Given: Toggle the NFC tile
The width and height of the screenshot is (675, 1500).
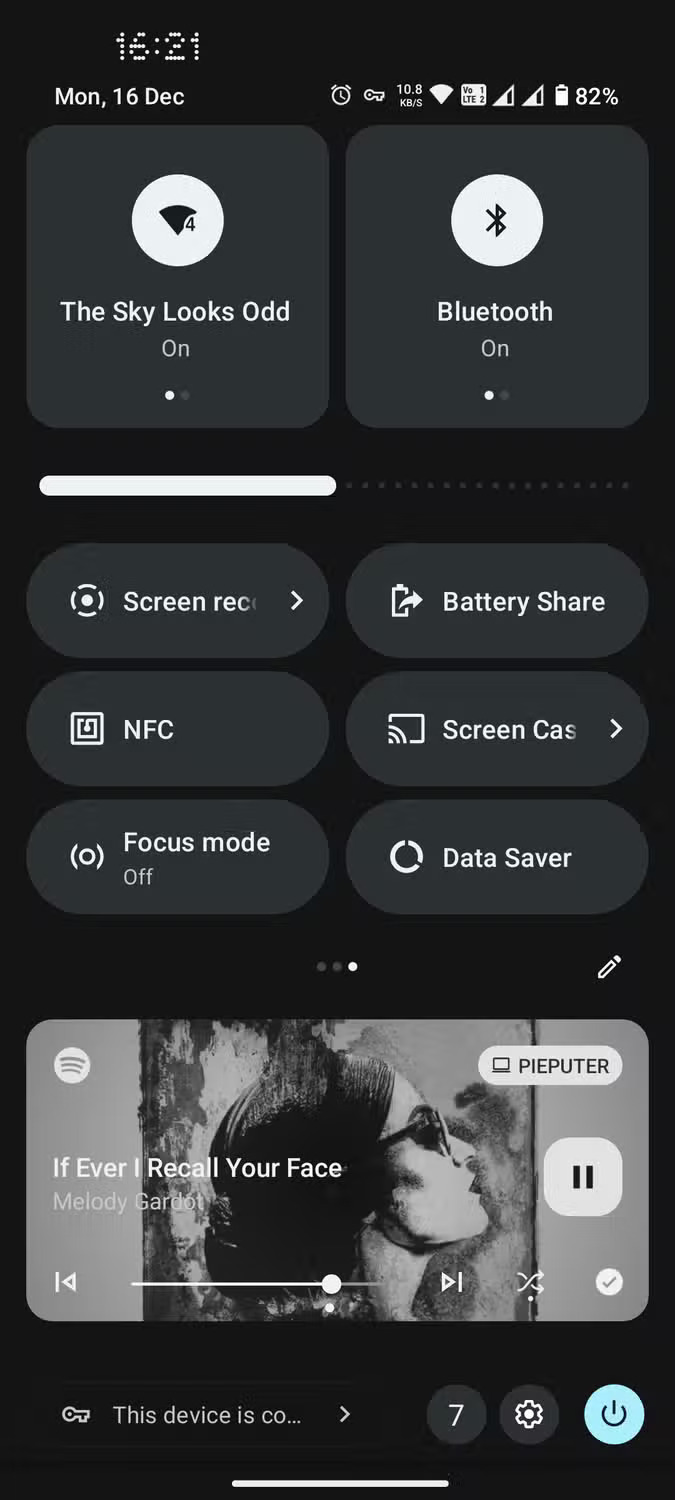Looking at the screenshot, I should pyautogui.click(x=177, y=729).
